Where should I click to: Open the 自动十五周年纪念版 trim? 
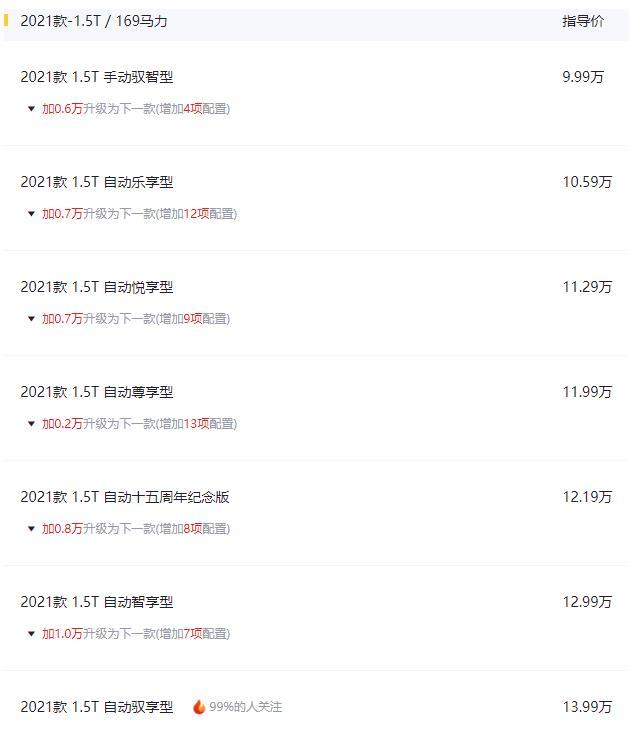(125, 497)
